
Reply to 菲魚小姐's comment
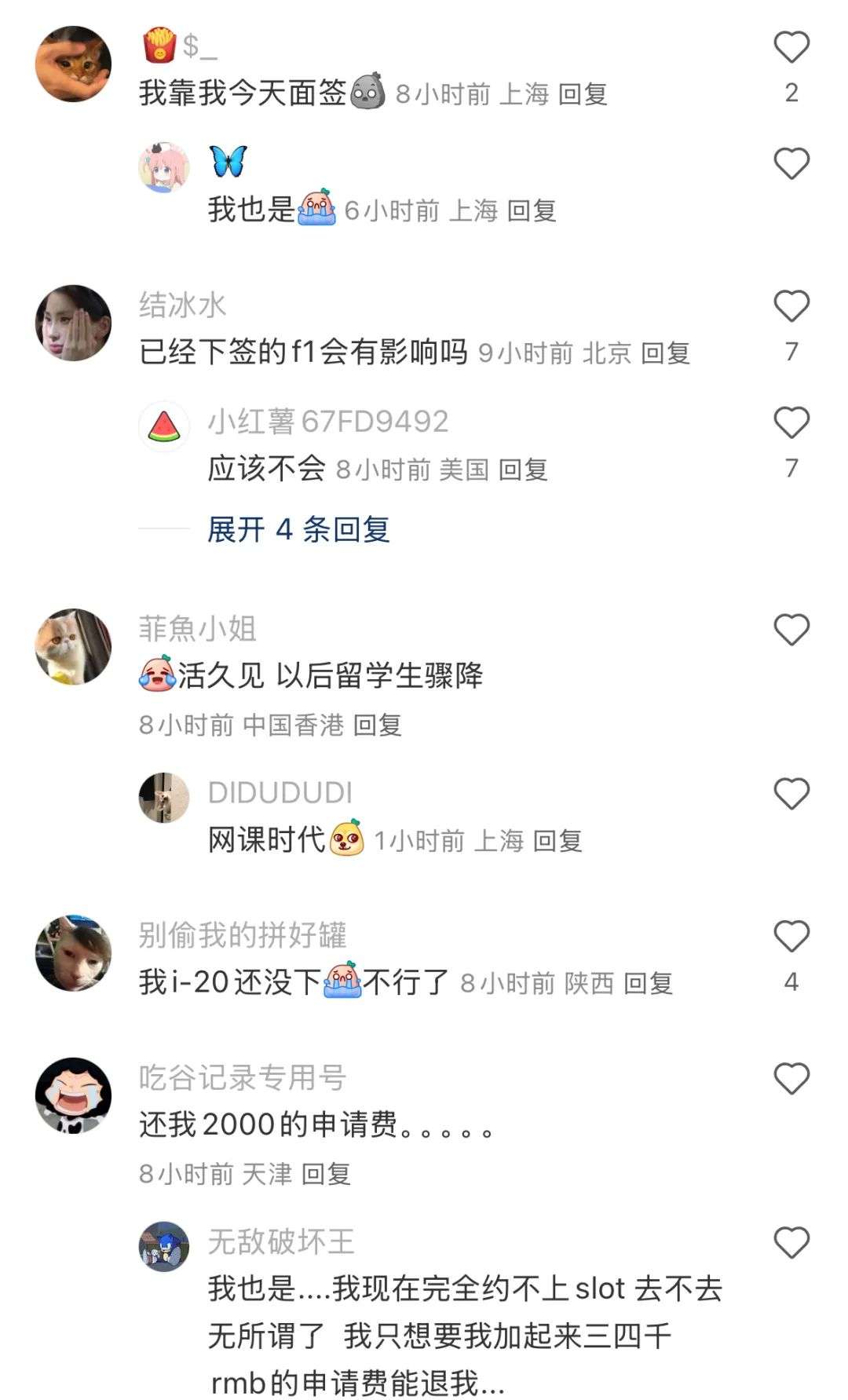[x=378, y=725]
